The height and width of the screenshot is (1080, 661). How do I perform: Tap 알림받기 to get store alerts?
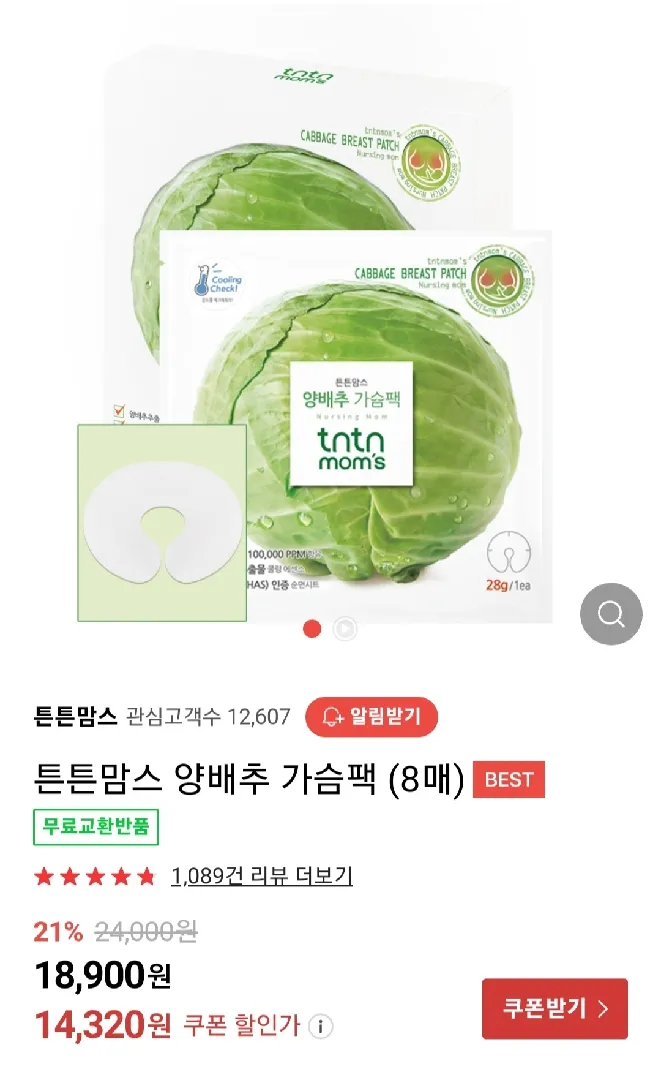pyautogui.click(x=371, y=717)
